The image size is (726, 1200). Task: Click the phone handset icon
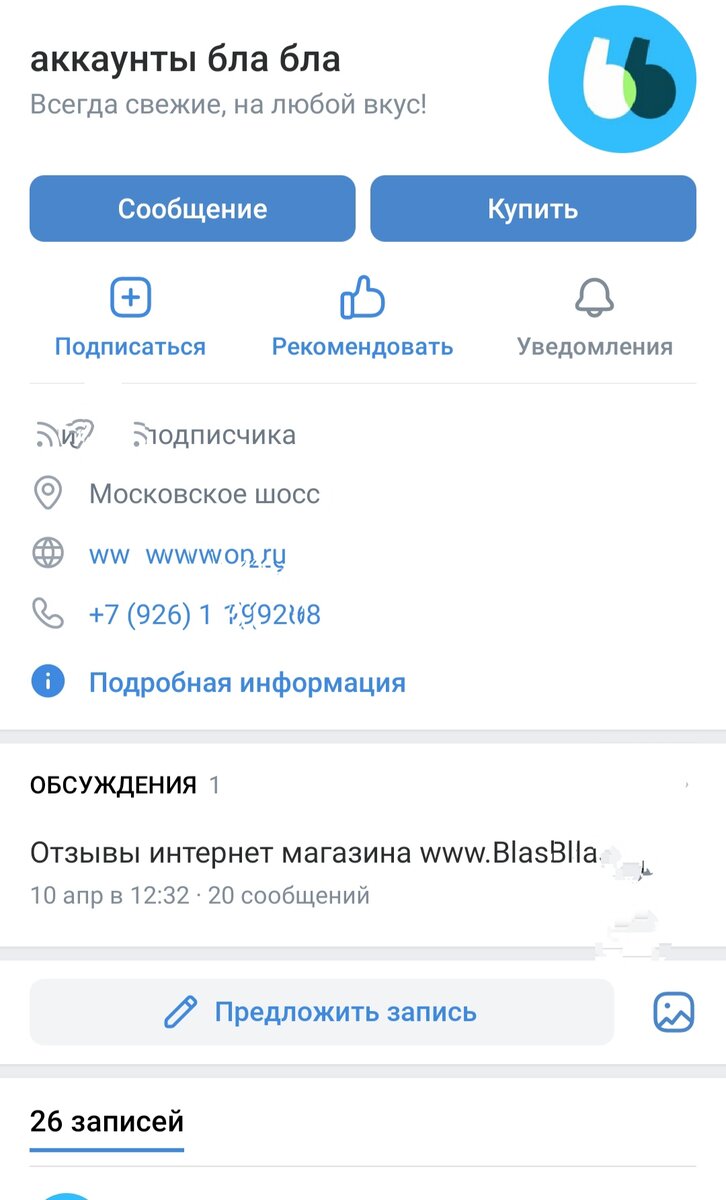tap(47, 614)
